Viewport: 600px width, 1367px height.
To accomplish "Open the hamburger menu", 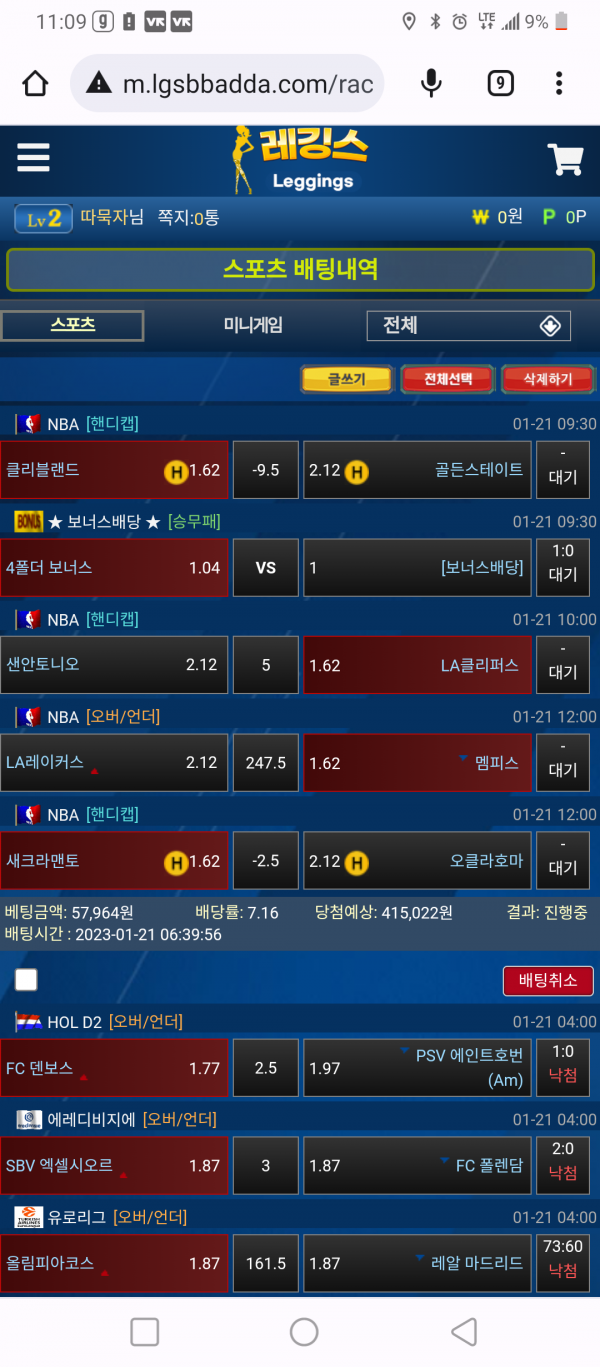I will pos(33,158).
